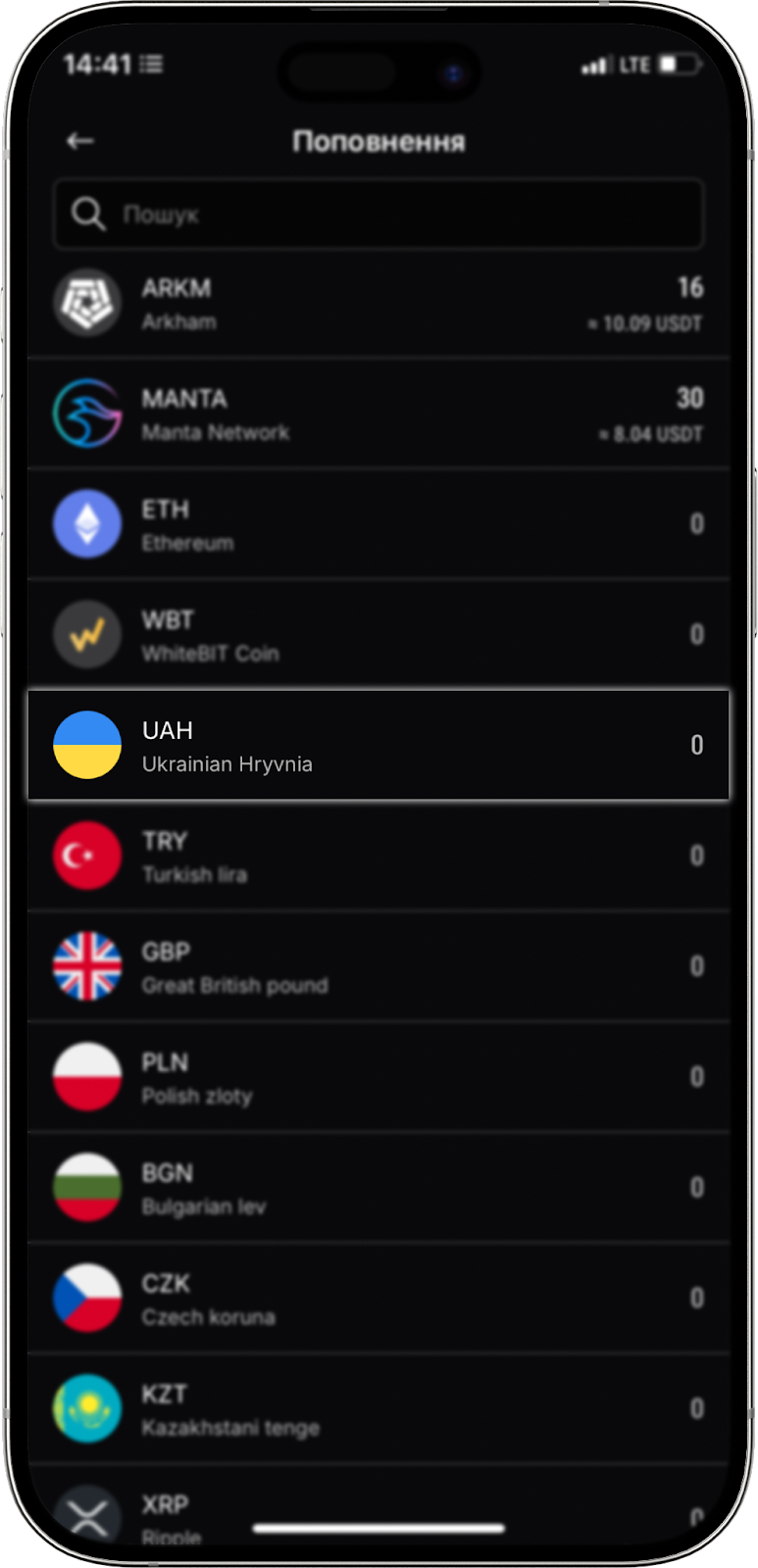Tap KZT Kazakhstani tenge
Image resolution: width=758 pixels, height=1568 pixels.
click(378, 1409)
